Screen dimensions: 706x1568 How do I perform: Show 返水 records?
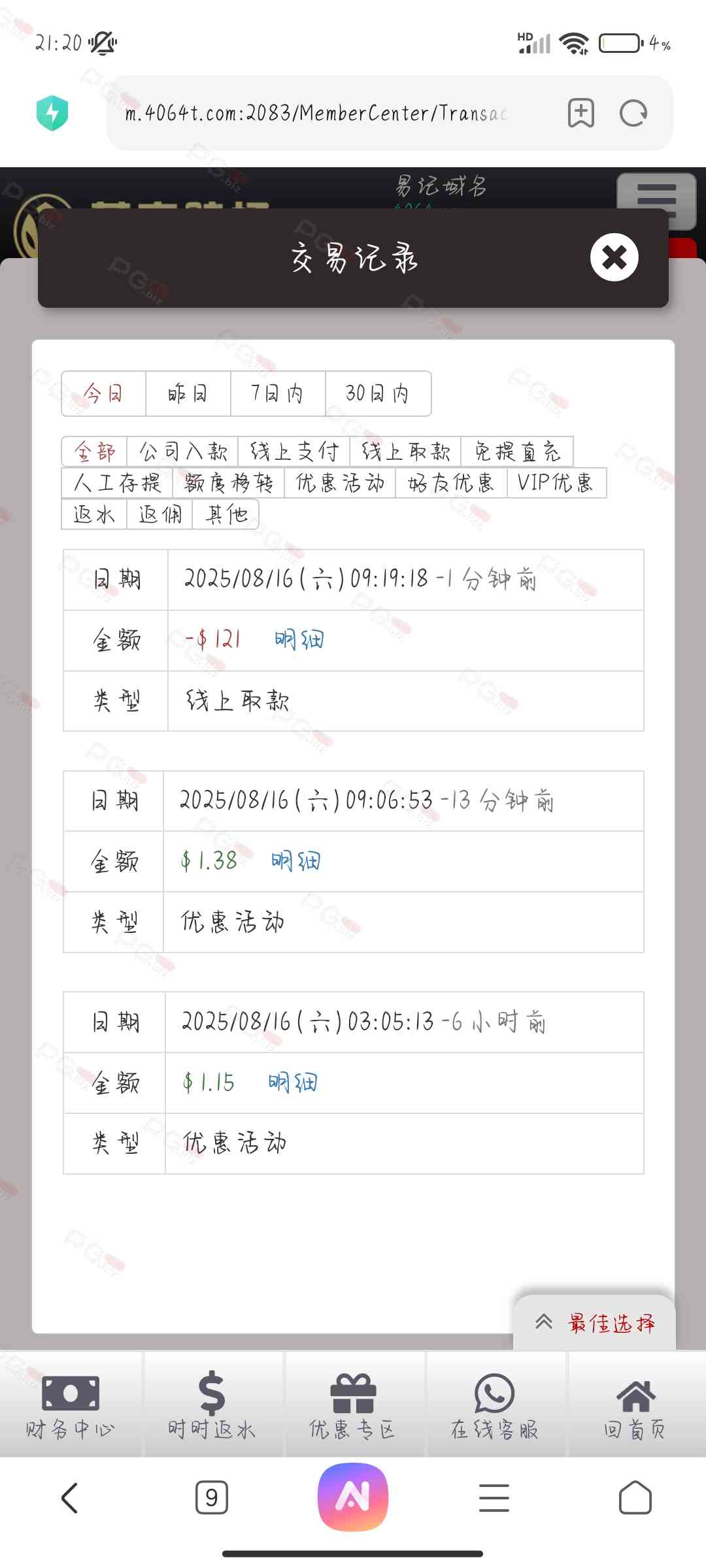point(94,514)
